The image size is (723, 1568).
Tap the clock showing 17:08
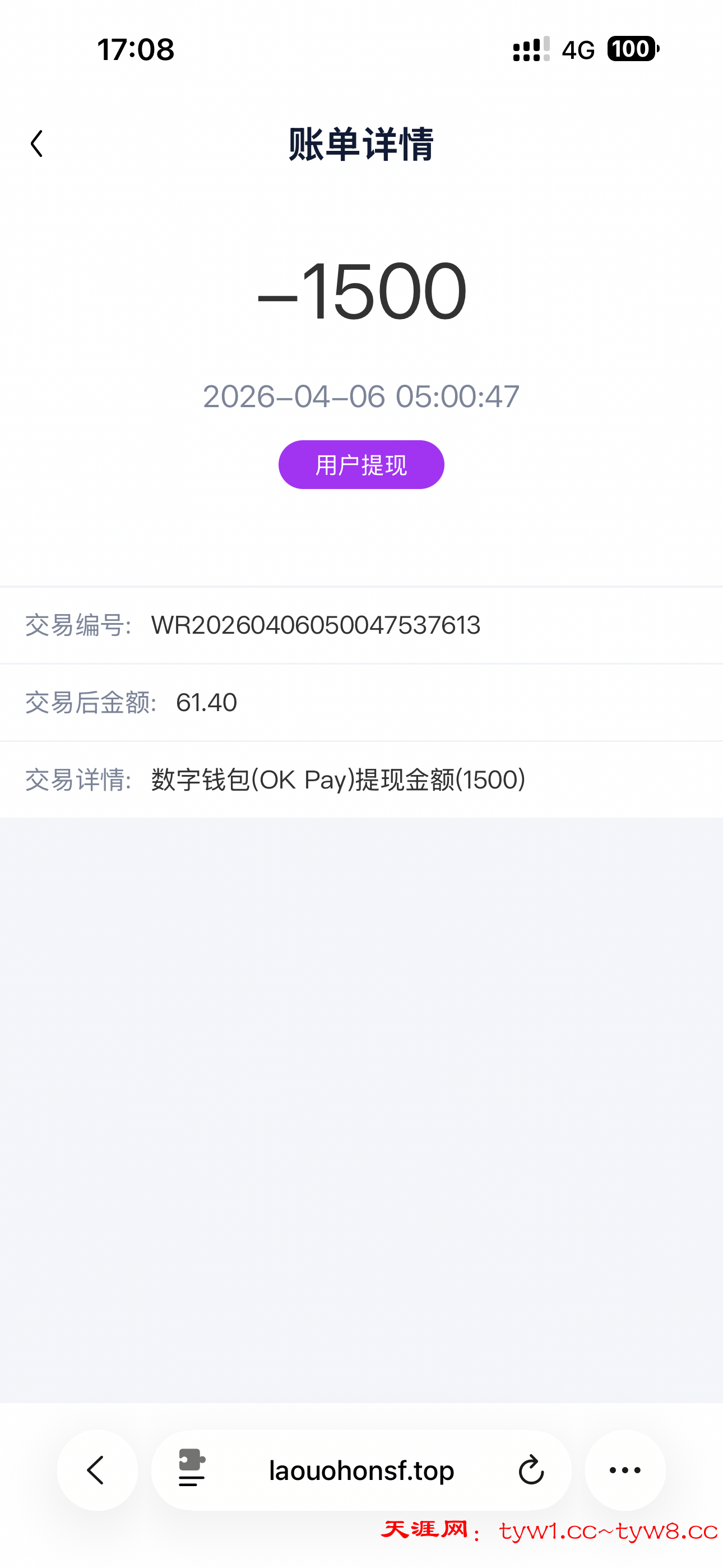point(135,50)
